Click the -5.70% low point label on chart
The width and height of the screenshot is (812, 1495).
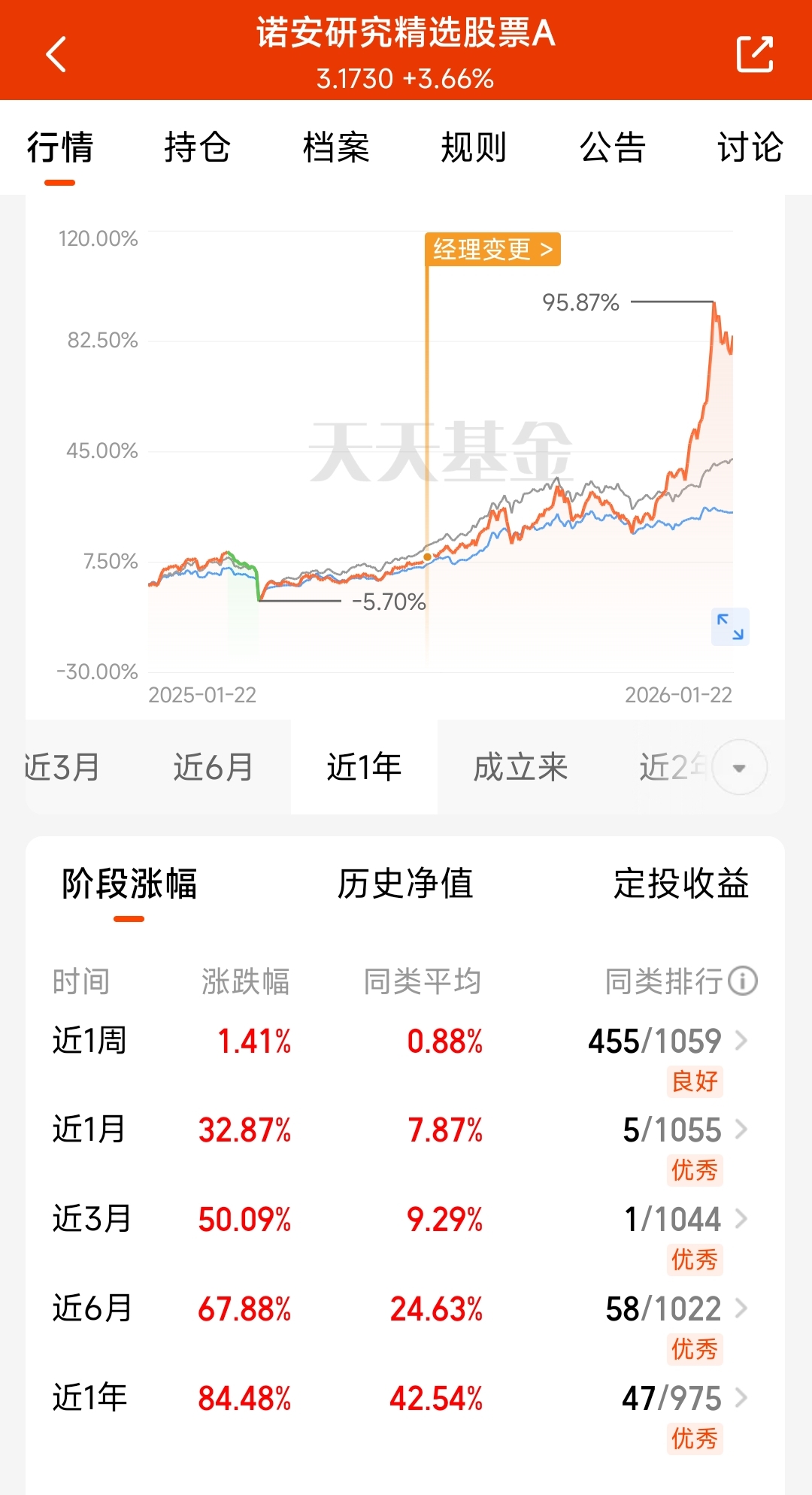click(388, 602)
